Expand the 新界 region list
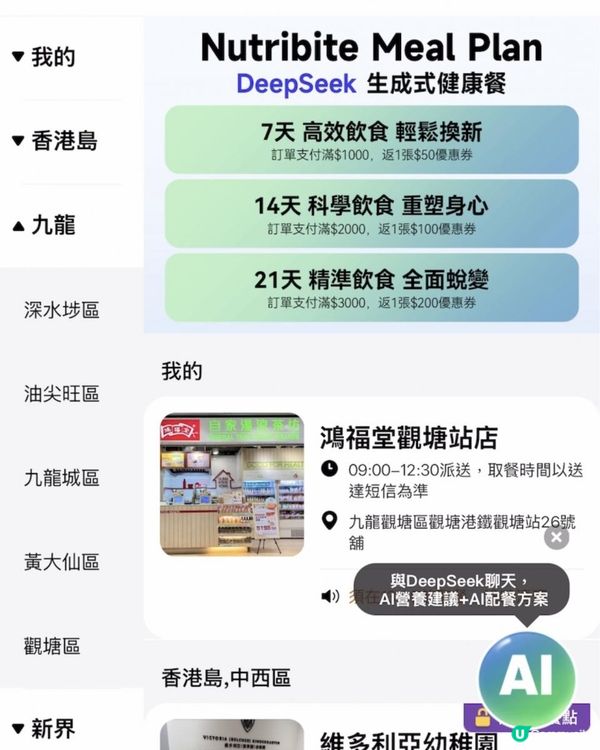Image resolution: width=600 pixels, height=750 pixels. tap(45, 728)
